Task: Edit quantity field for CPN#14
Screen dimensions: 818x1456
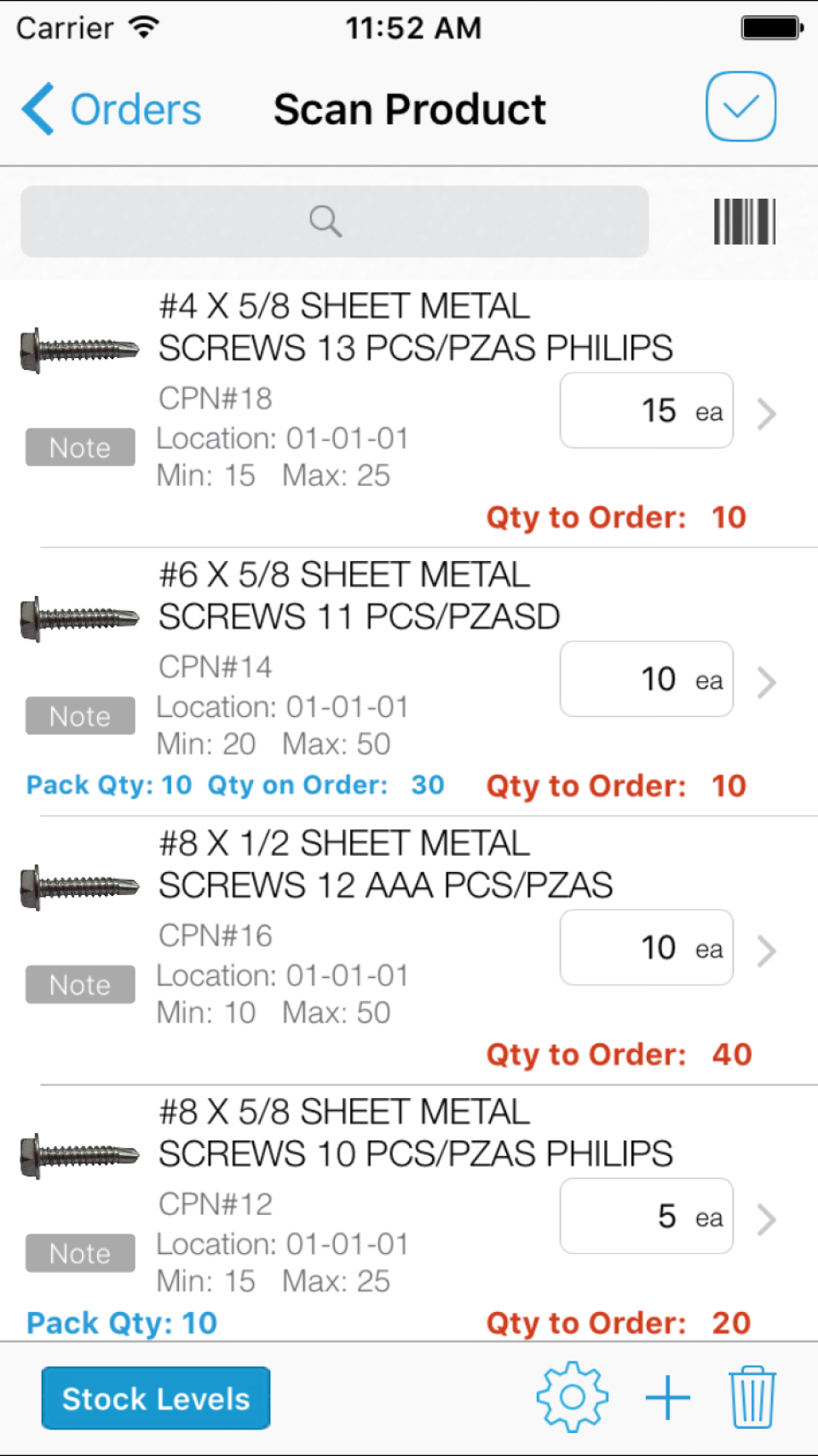Action: click(646, 679)
